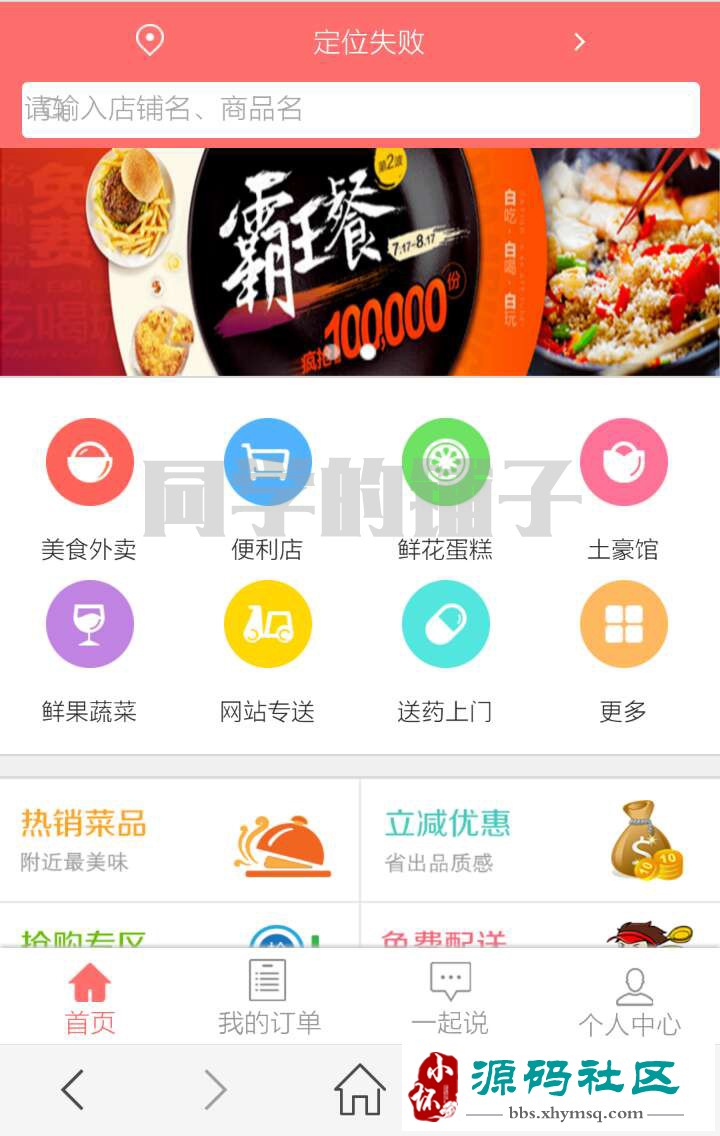
Task: Open the location selector showing 定位失败
Action: (368, 42)
